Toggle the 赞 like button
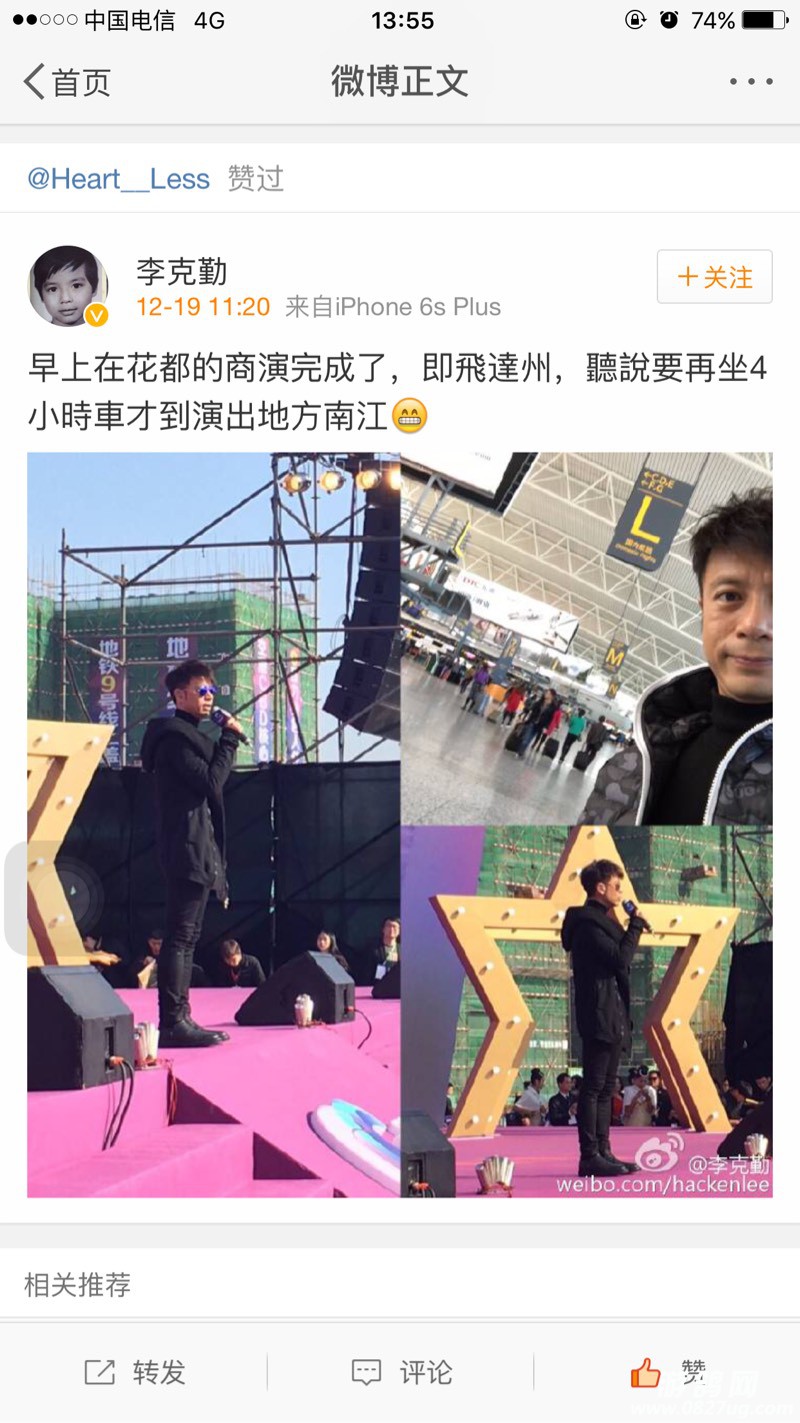The height and width of the screenshot is (1423, 800). pos(668,1372)
